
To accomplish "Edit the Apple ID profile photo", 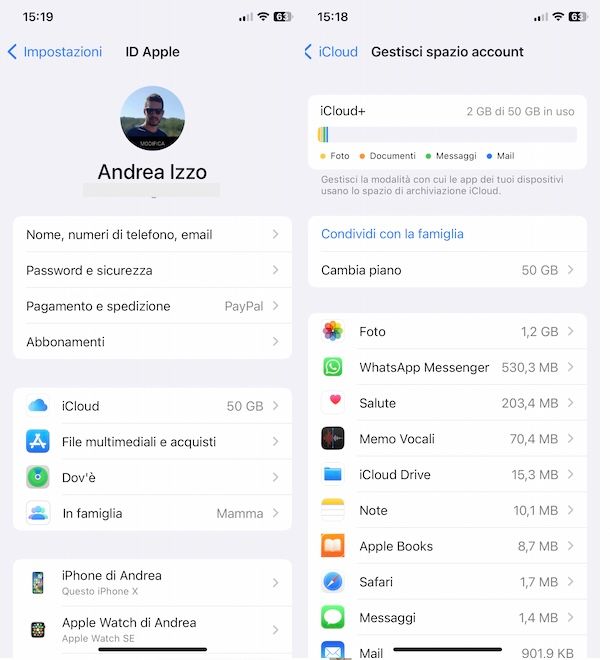I will click(153, 118).
